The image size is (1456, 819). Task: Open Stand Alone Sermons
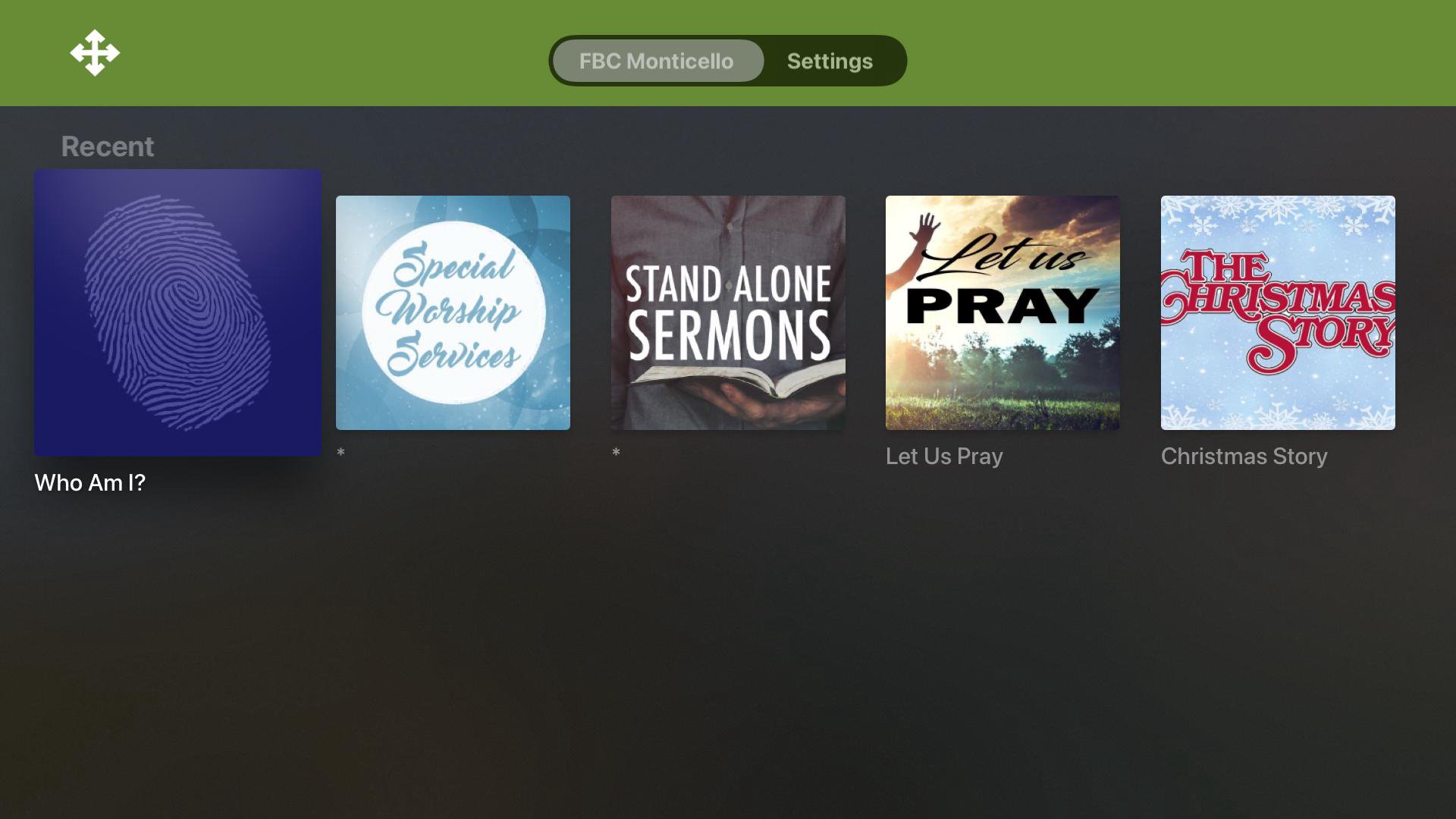[728, 312]
